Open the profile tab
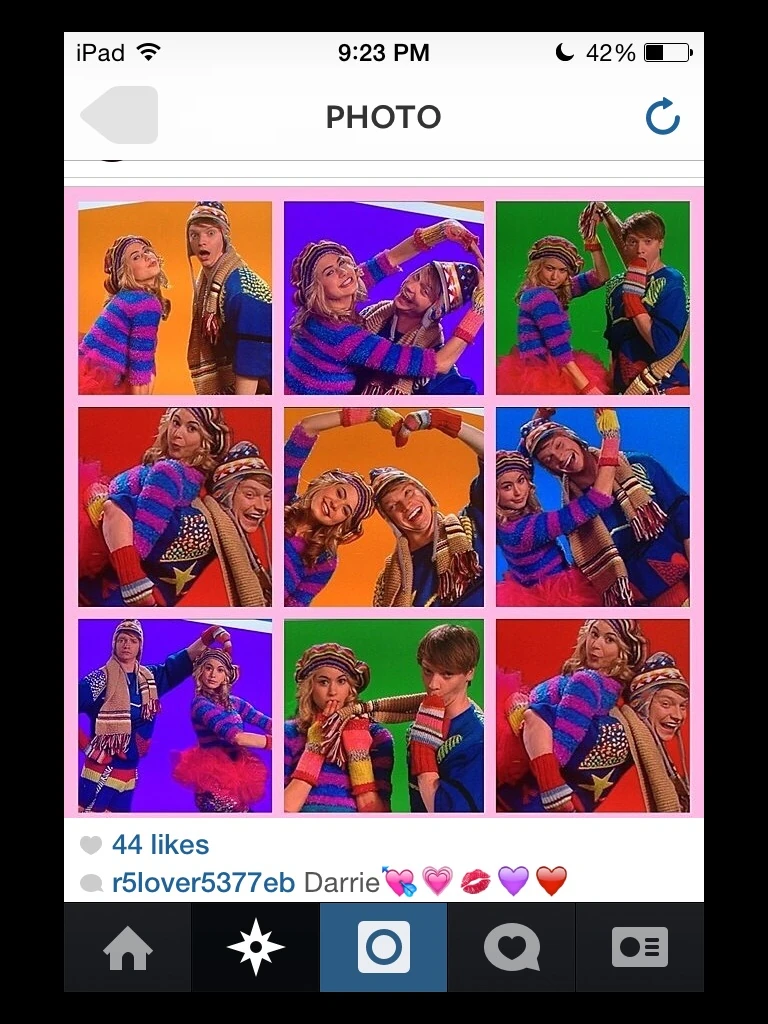The image size is (768, 1024). (640, 948)
